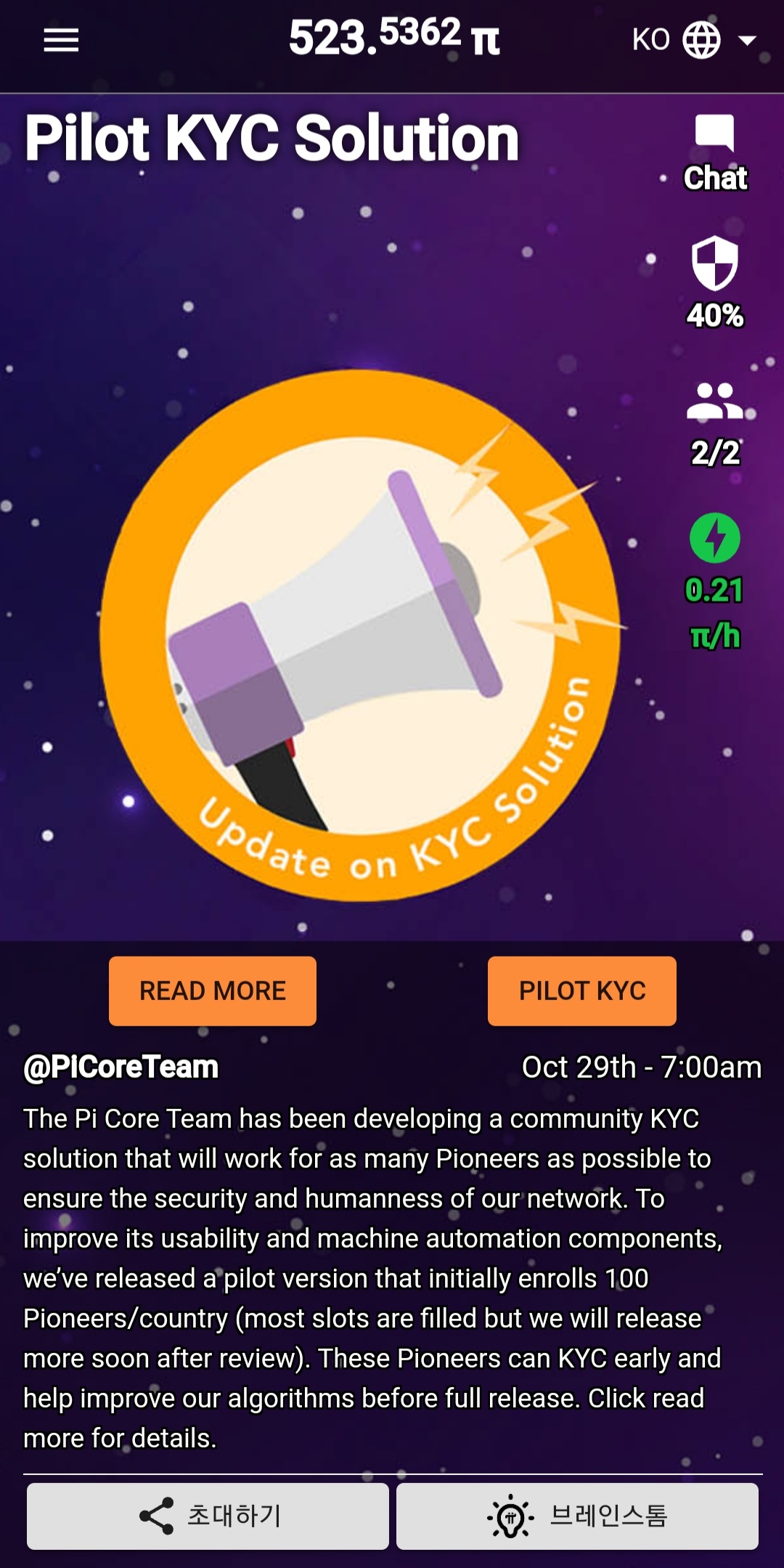Tap the green lightning mining button
The width and height of the screenshot is (784, 1568).
pos(715,539)
